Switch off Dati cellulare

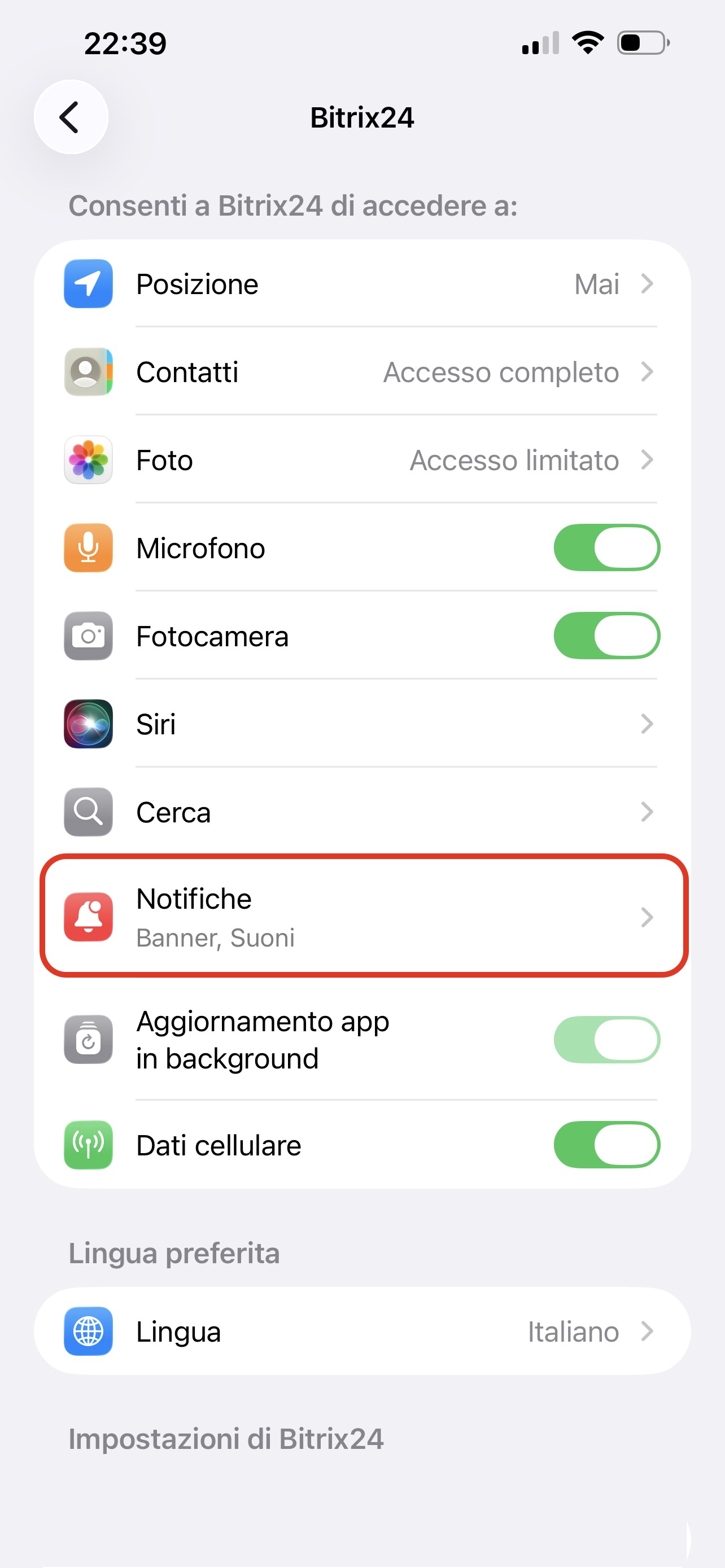coord(606,1145)
